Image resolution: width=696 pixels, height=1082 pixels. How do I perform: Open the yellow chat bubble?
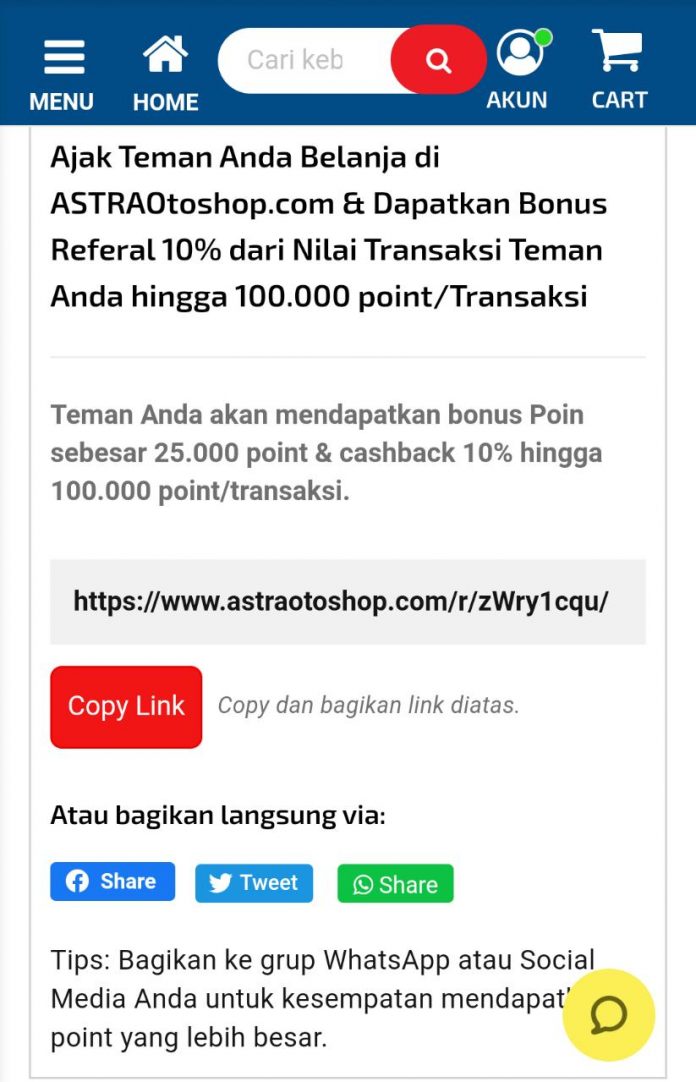pyautogui.click(x=608, y=1015)
